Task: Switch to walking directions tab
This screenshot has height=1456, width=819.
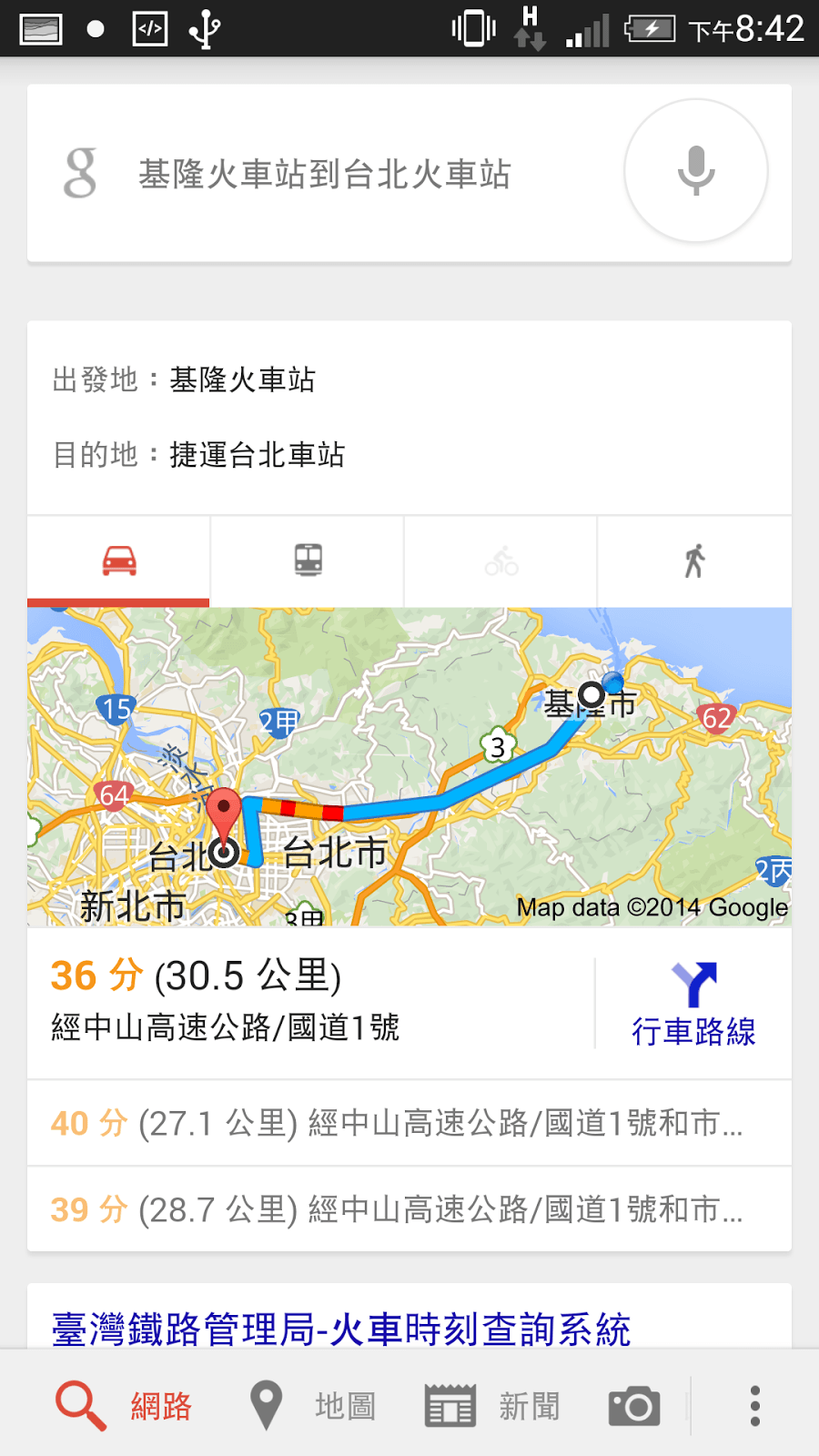Action: click(694, 561)
